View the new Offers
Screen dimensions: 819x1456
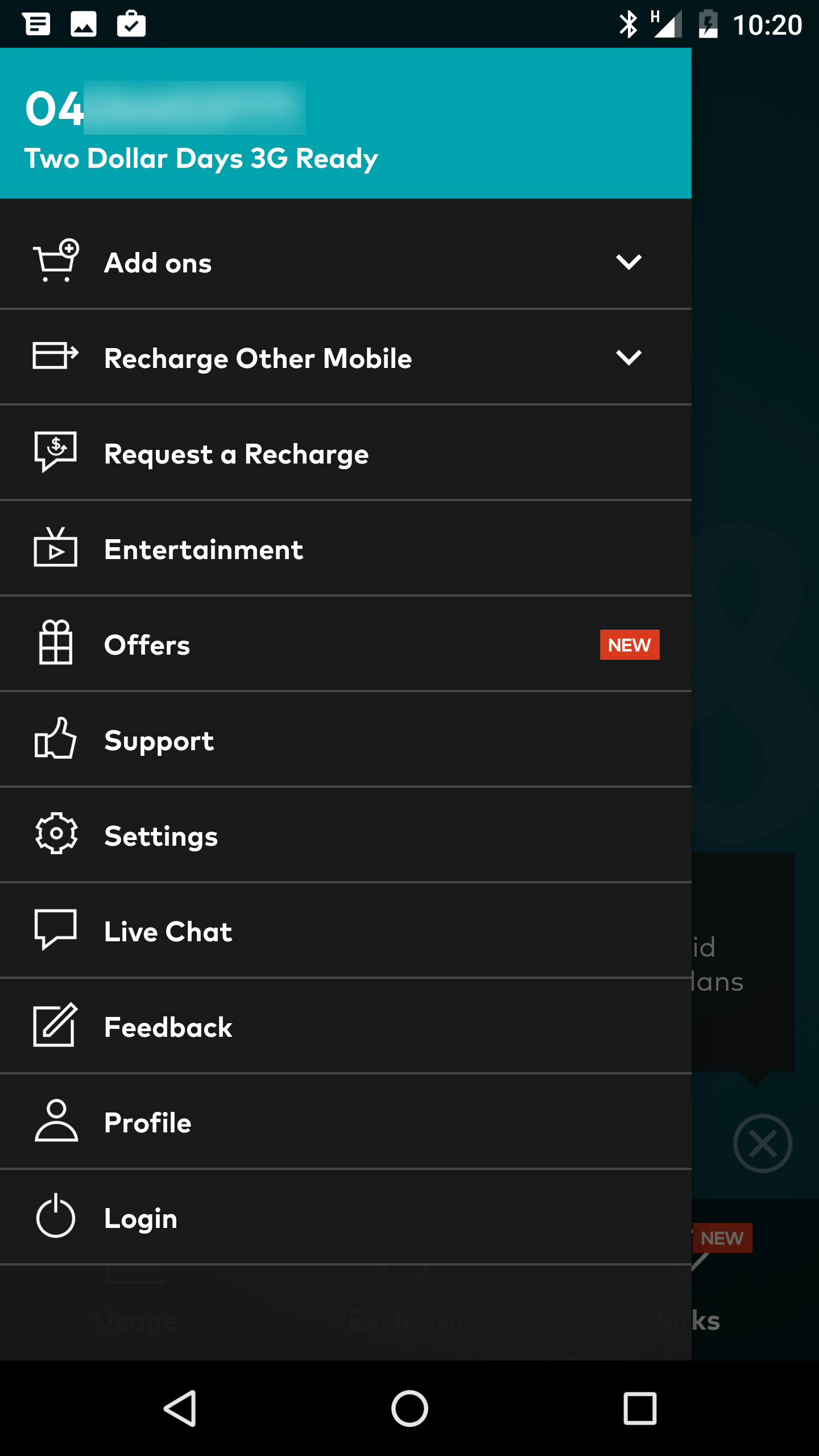(346, 644)
